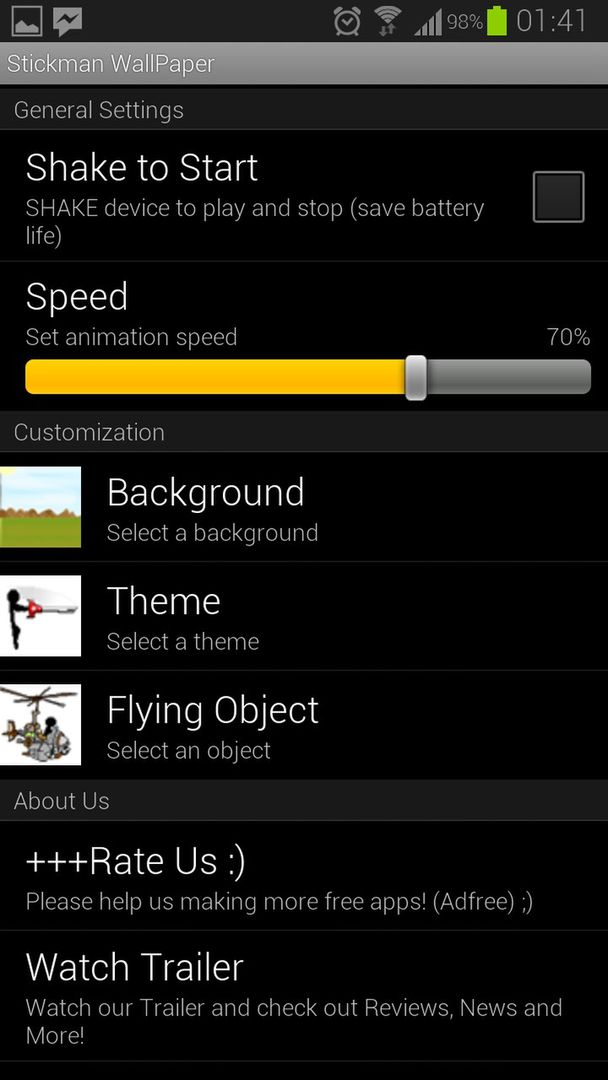Tap the animation speed slider
Viewport: 608px width, 1080px height.
tap(416, 378)
